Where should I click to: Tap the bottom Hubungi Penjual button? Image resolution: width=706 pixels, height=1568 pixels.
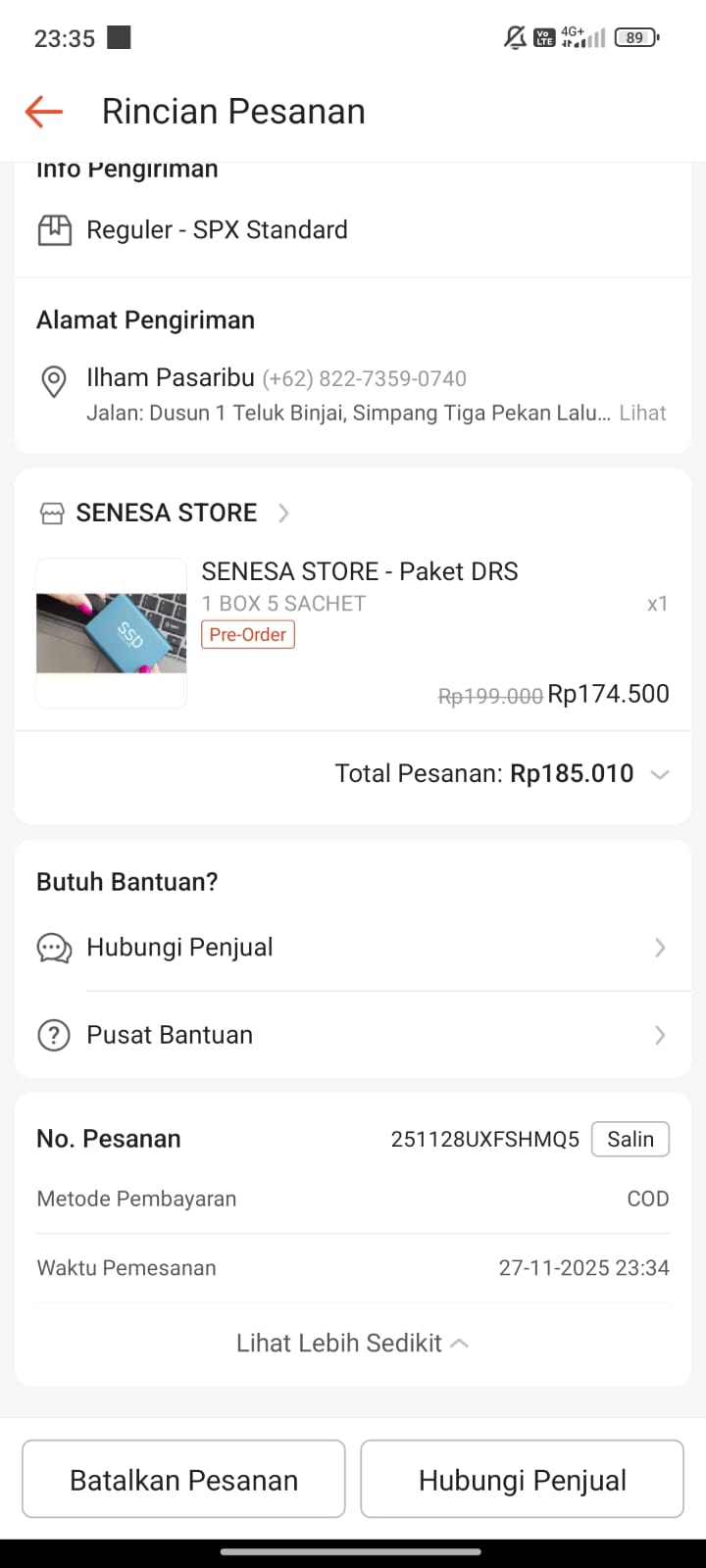(522, 1480)
